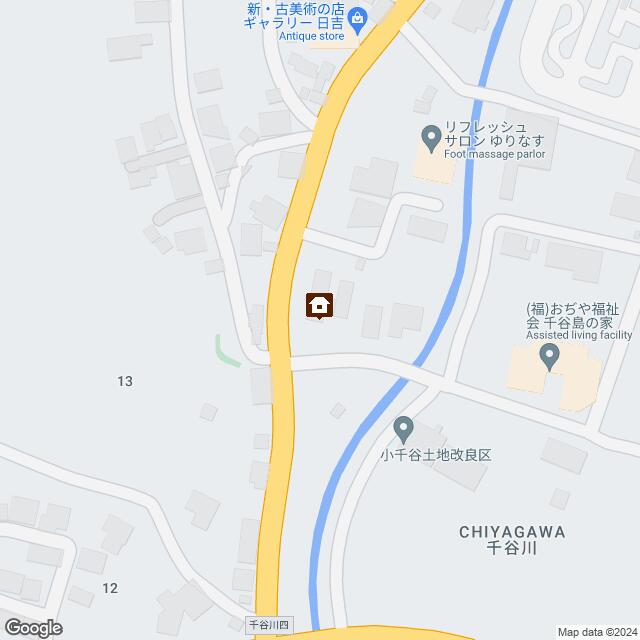Tap the home marker on the map
Viewport: 640px width, 640px height.
click(319, 304)
